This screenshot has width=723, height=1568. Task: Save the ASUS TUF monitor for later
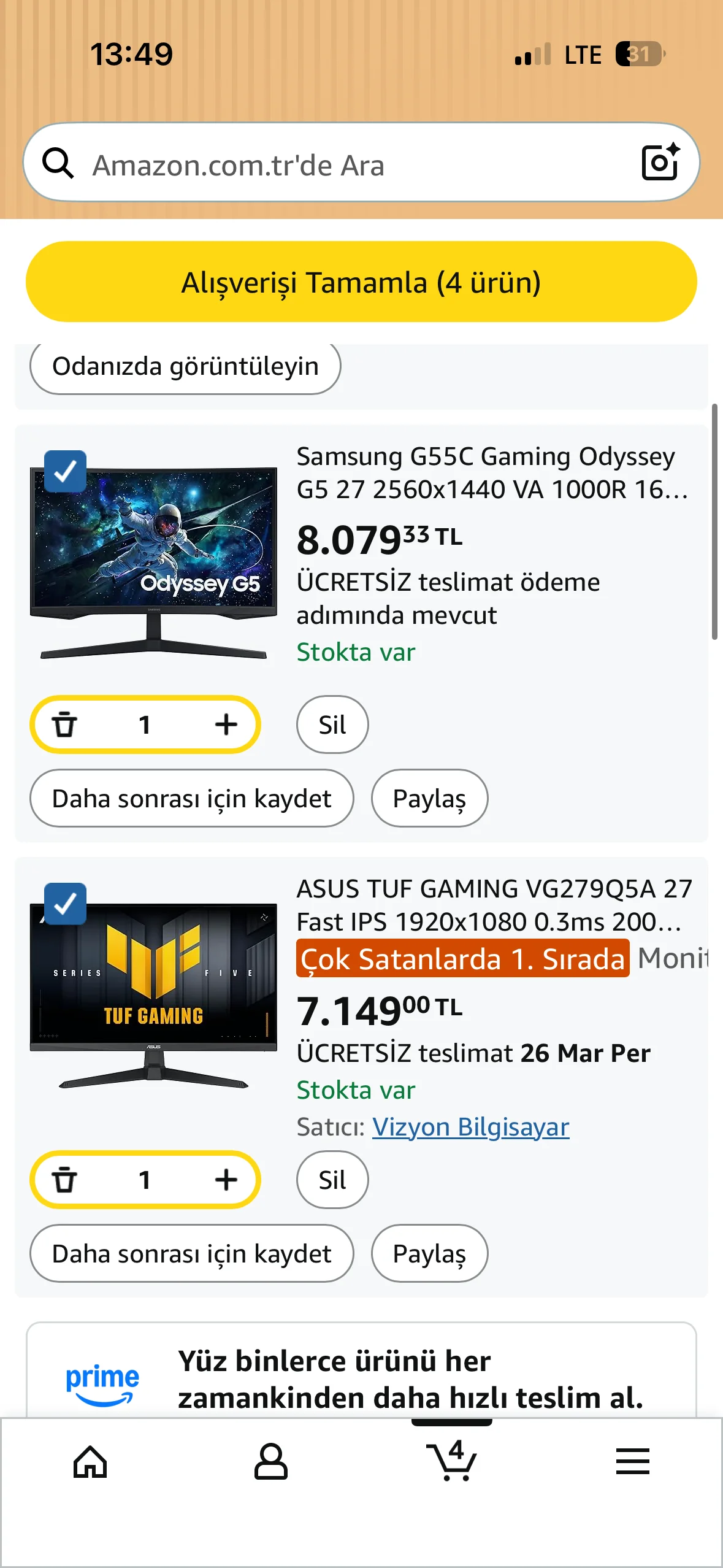pyautogui.click(x=191, y=1254)
